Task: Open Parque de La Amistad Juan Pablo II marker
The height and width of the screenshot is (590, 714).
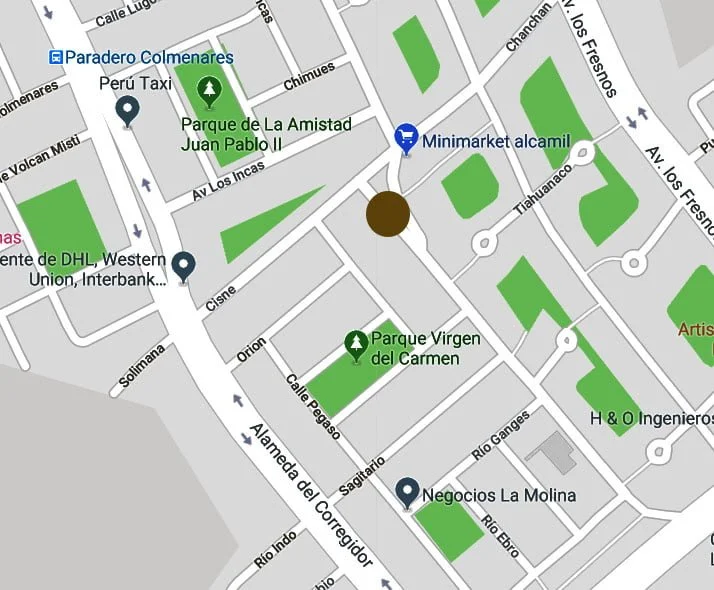Action: pos(209,92)
